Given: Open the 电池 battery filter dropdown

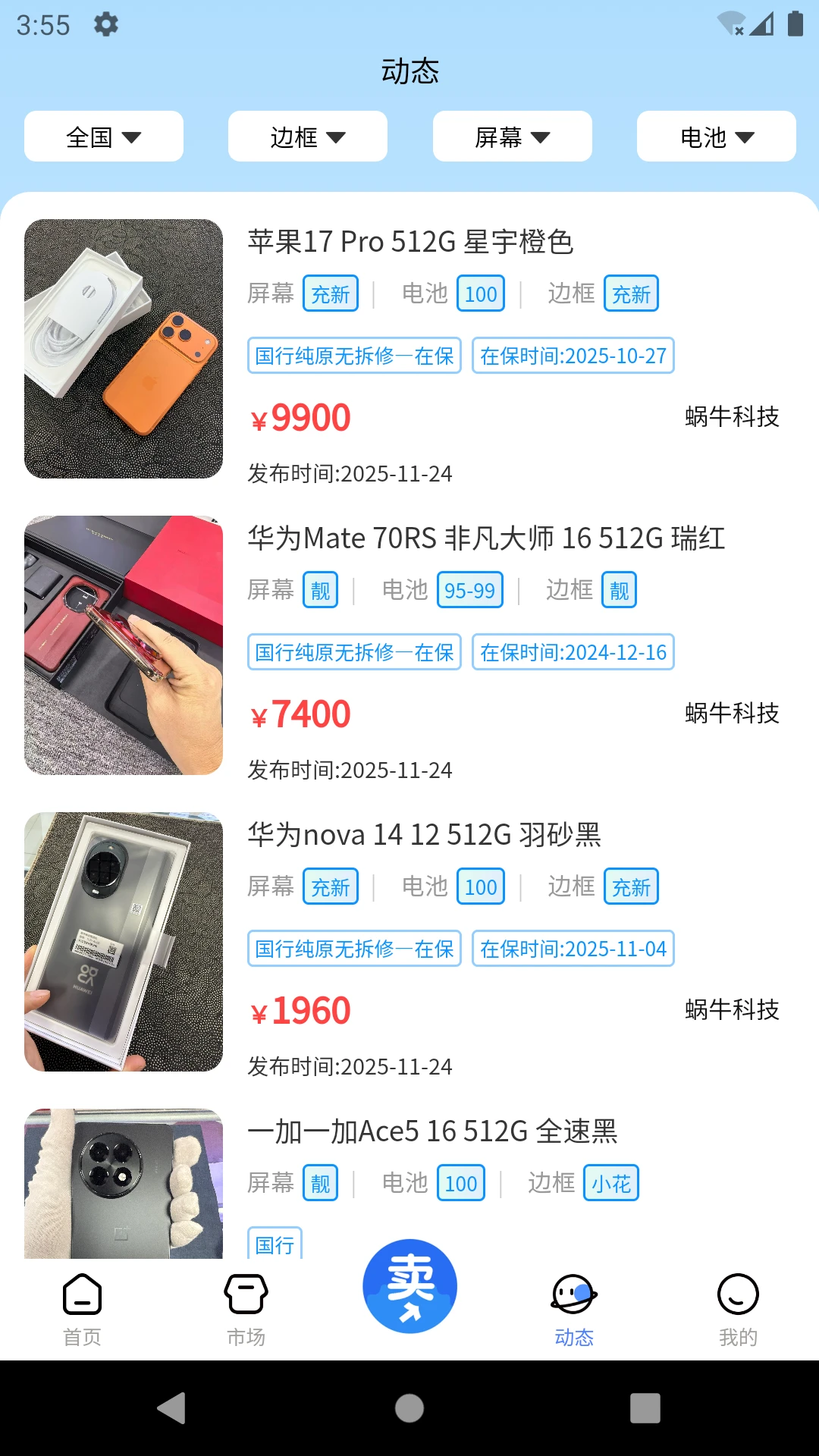Looking at the screenshot, I should [x=715, y=136].
